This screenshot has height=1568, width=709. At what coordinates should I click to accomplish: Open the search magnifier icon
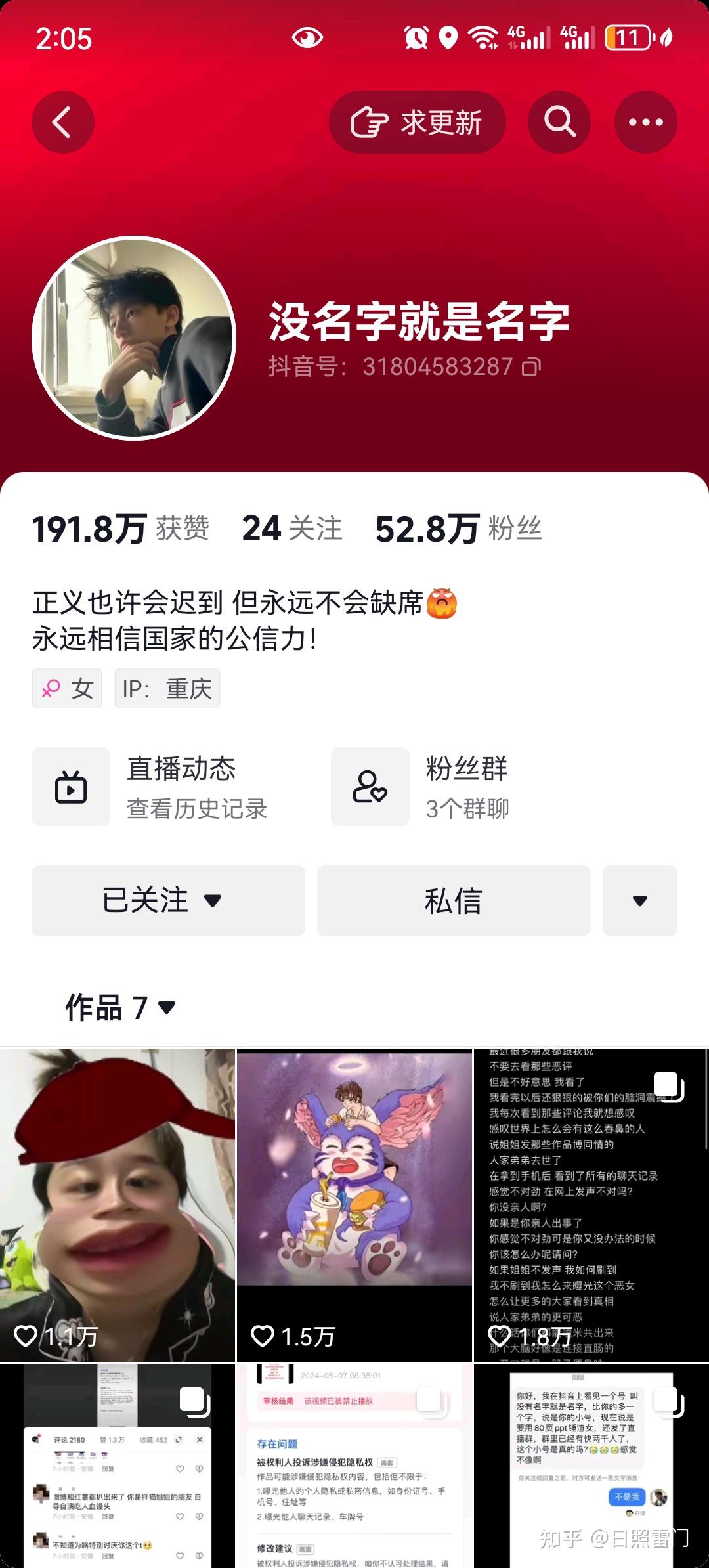(559, 122)
